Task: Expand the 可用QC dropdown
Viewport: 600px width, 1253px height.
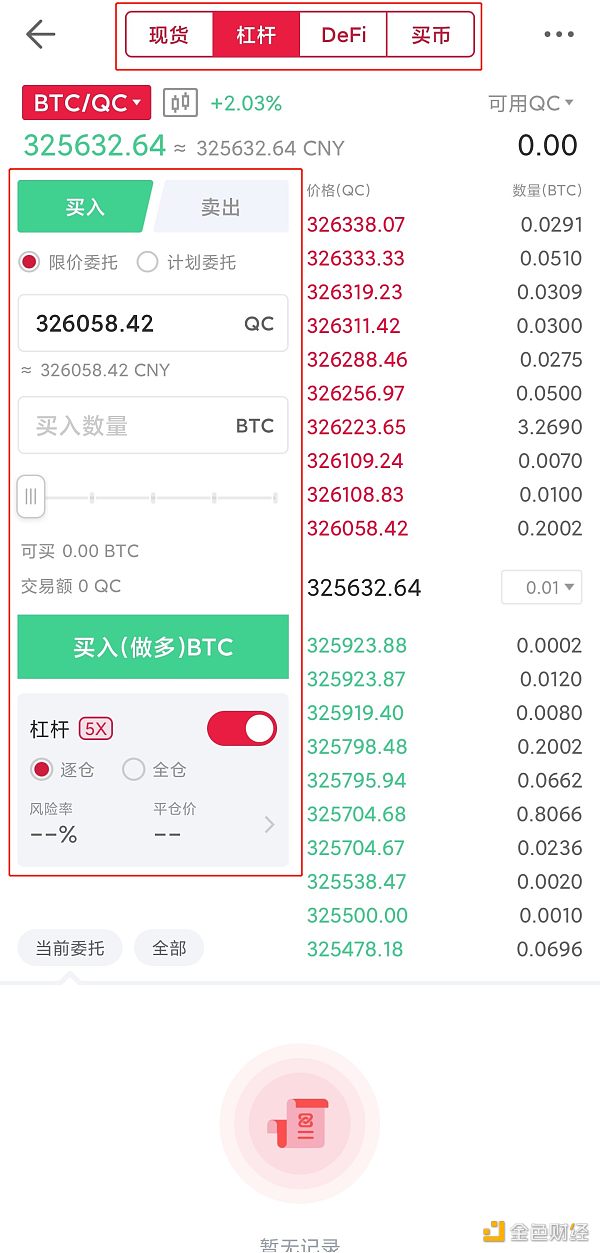Action: 531,103
